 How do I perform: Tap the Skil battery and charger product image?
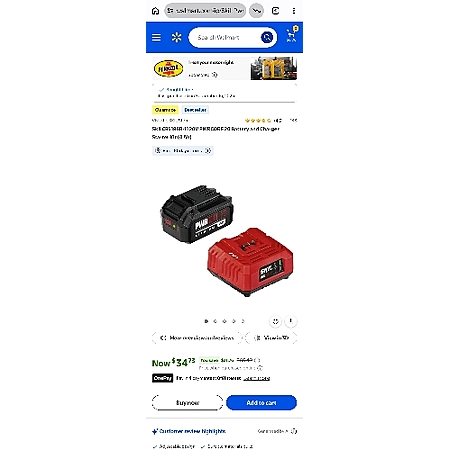point(226,240)
